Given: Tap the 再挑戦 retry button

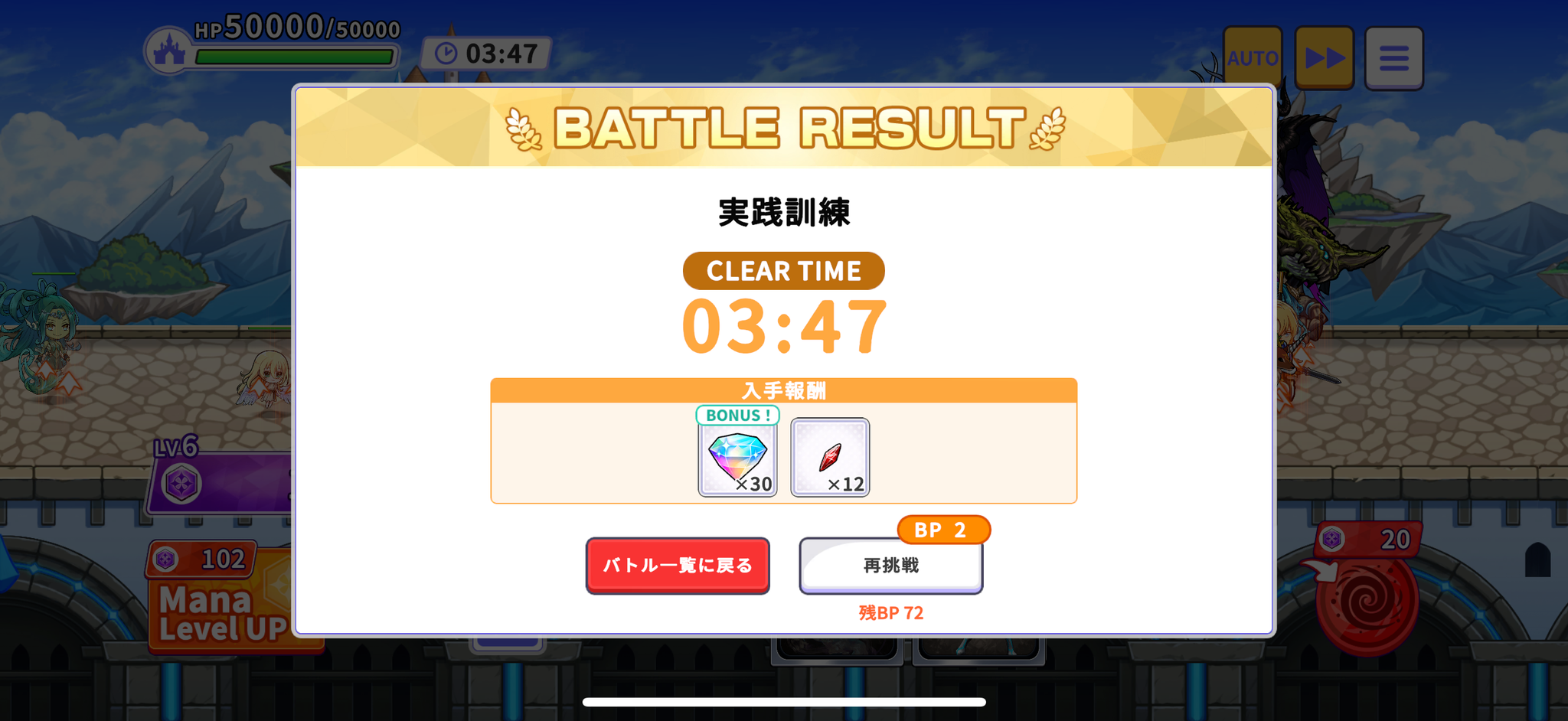Looking at the screenshot, I should coord(890,566).
